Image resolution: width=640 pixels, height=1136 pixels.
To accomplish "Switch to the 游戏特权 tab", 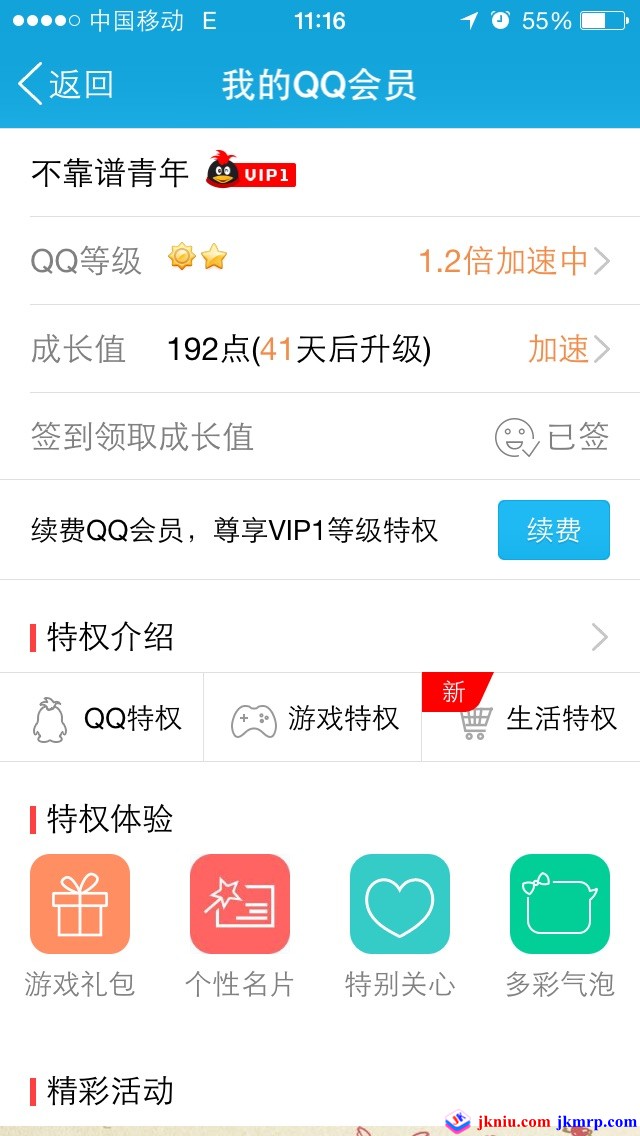I will (314, 718).
